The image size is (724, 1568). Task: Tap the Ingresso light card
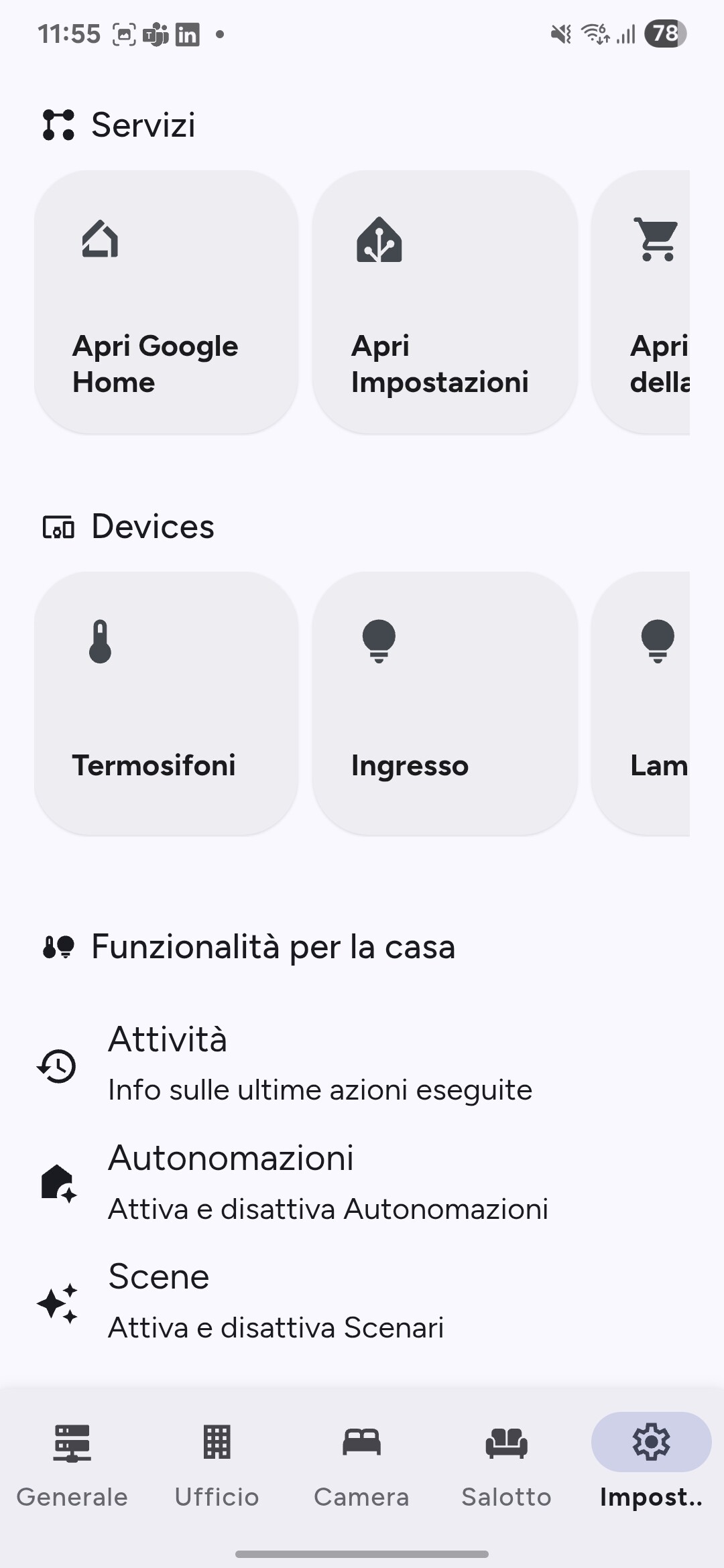[x=445, y=703]
